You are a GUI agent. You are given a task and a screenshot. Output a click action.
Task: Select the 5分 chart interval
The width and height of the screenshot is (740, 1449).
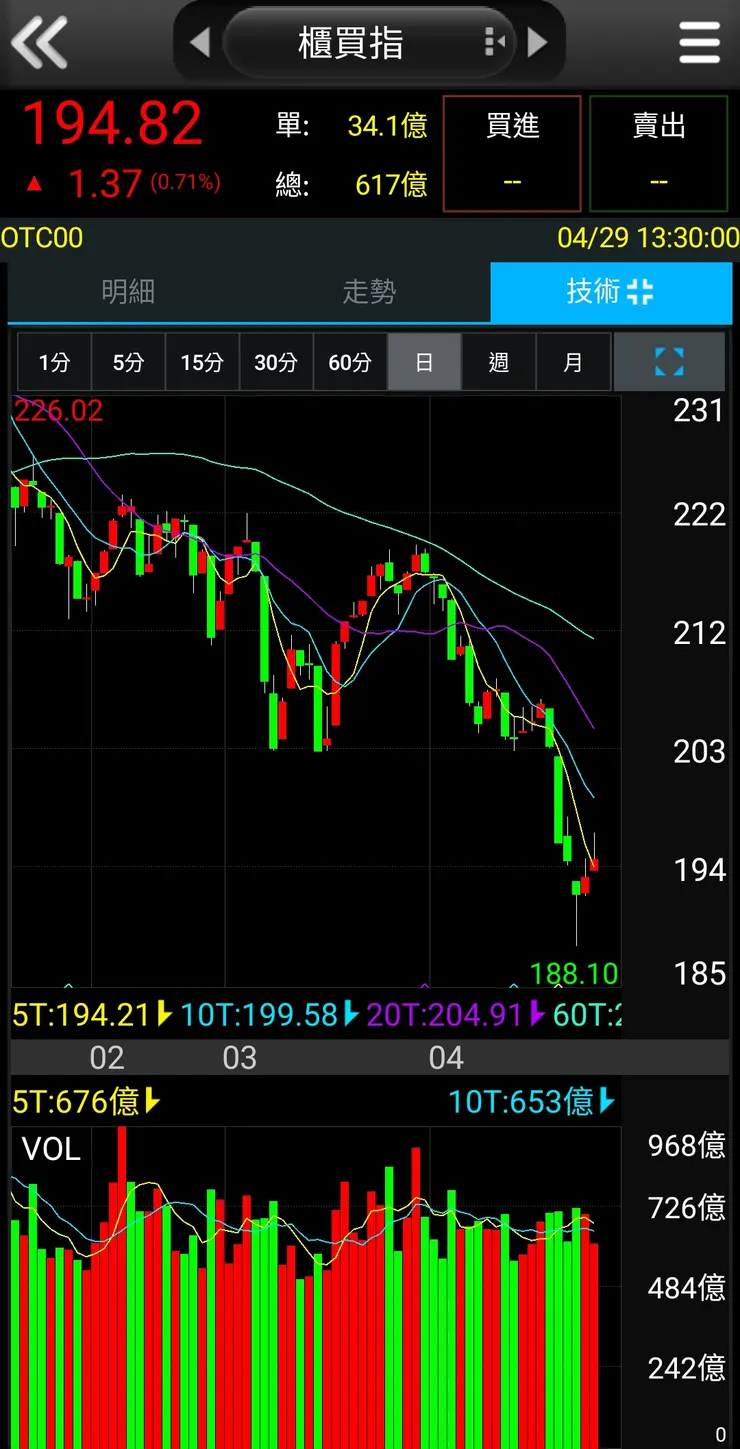(128, 362)
